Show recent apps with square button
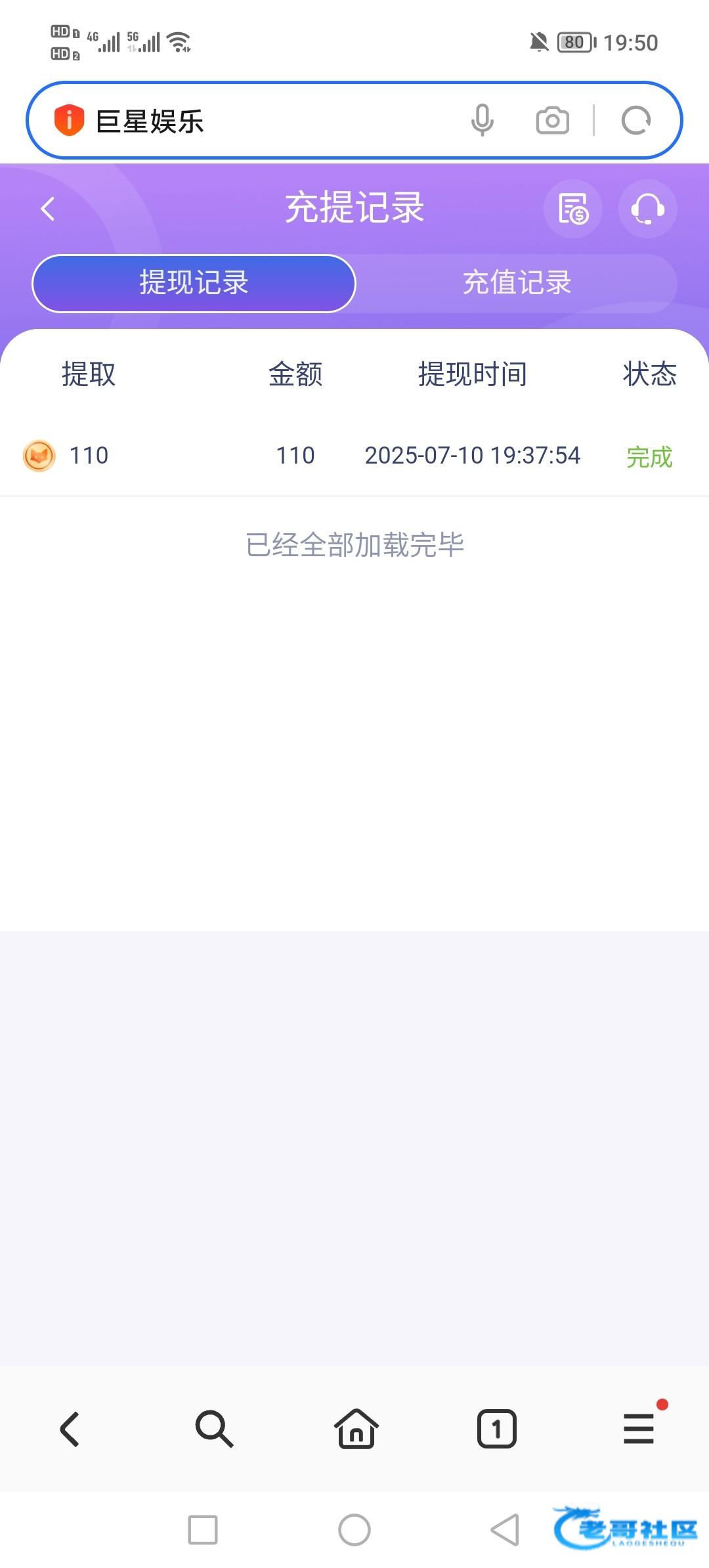Screen dimensions: 709x1568 click(x=203, y=1530)
